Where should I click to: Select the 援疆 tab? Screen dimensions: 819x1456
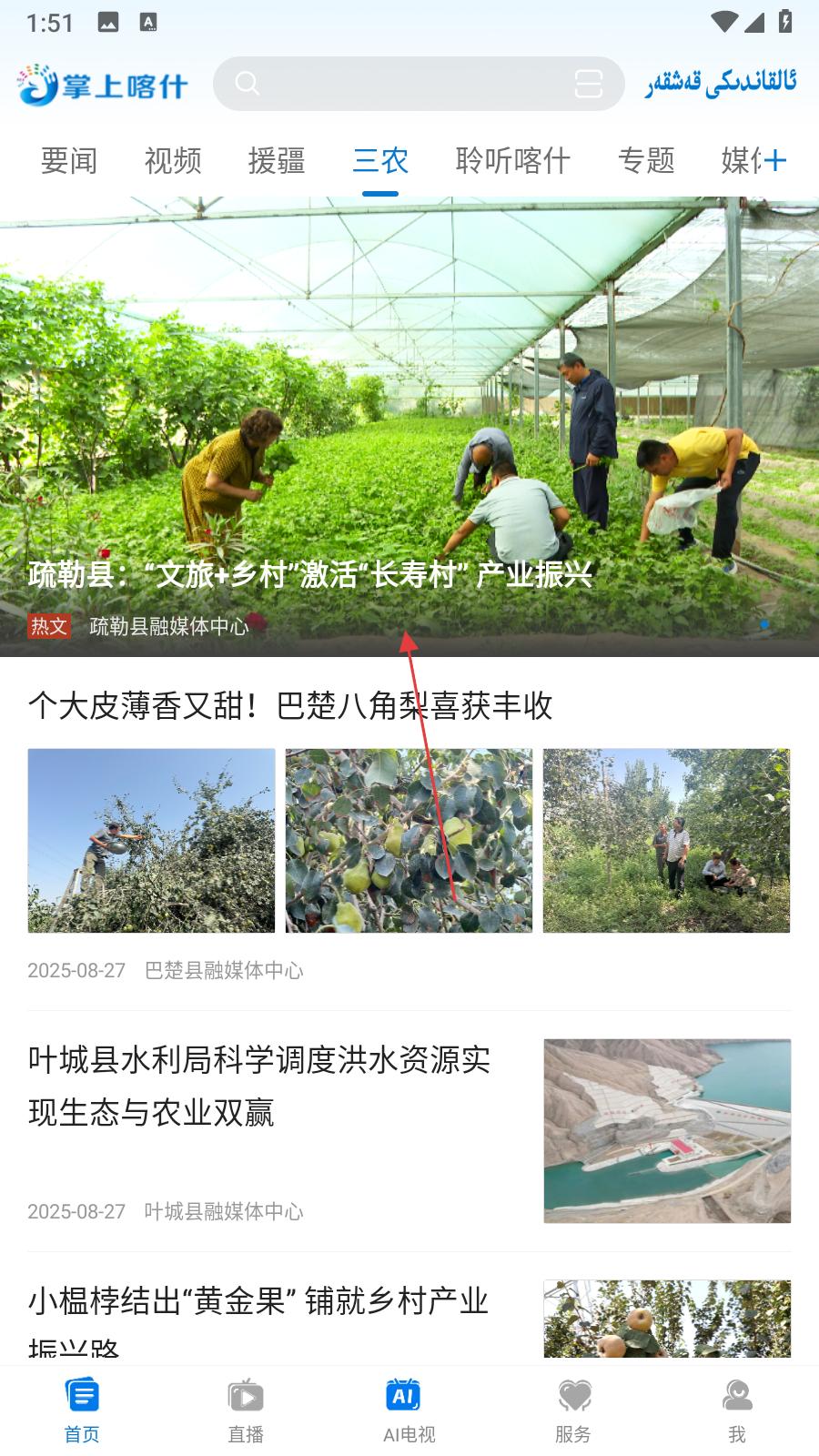pyautogui.click(x=277, y=161)
